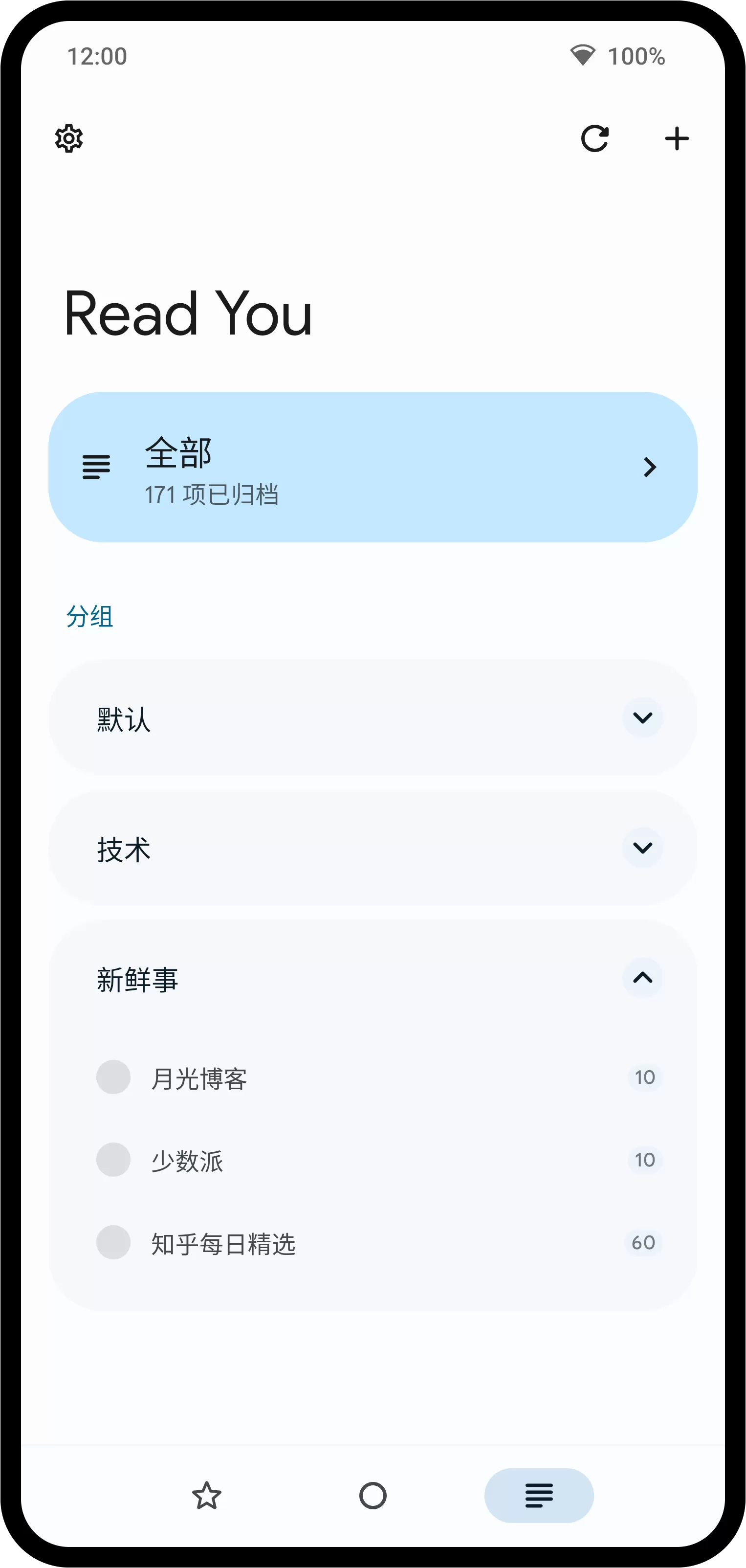Viewport: 746px width, 1568px height.
Task: Click the Wi-Fi status bar icon
Action: click(583, 55)
